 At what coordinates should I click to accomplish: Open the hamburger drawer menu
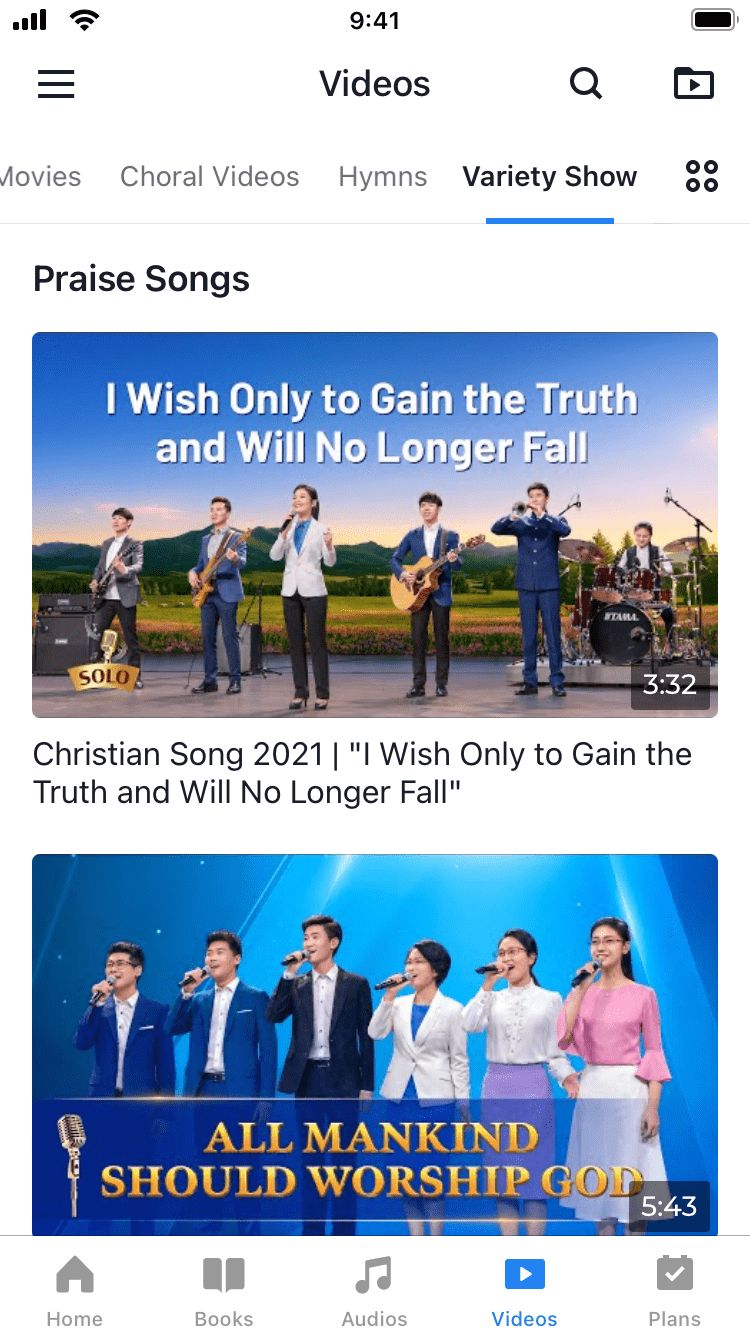pyautogui.click(x=56, y=84)
